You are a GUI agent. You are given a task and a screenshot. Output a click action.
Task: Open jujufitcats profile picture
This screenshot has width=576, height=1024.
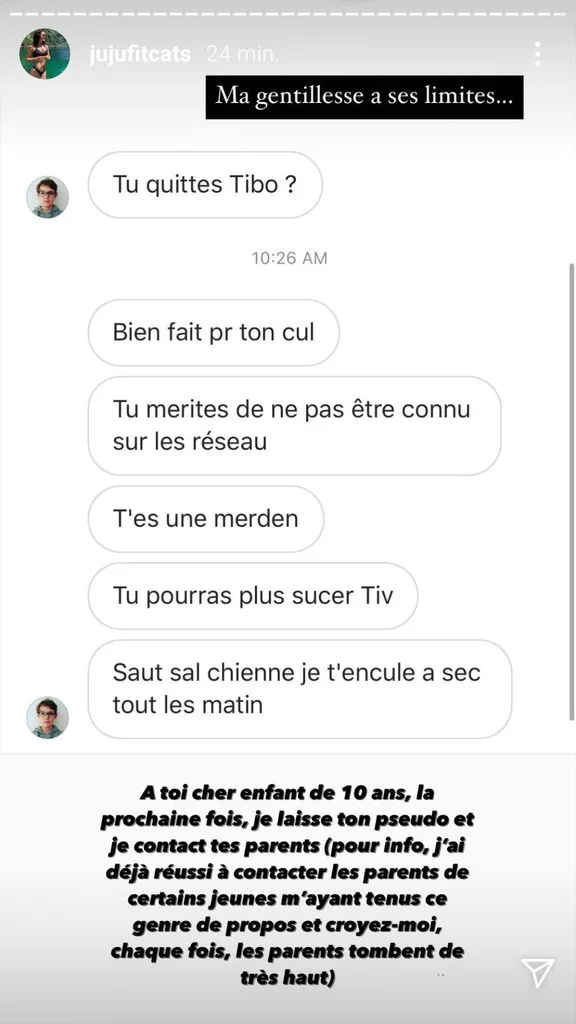pos(44,54)
